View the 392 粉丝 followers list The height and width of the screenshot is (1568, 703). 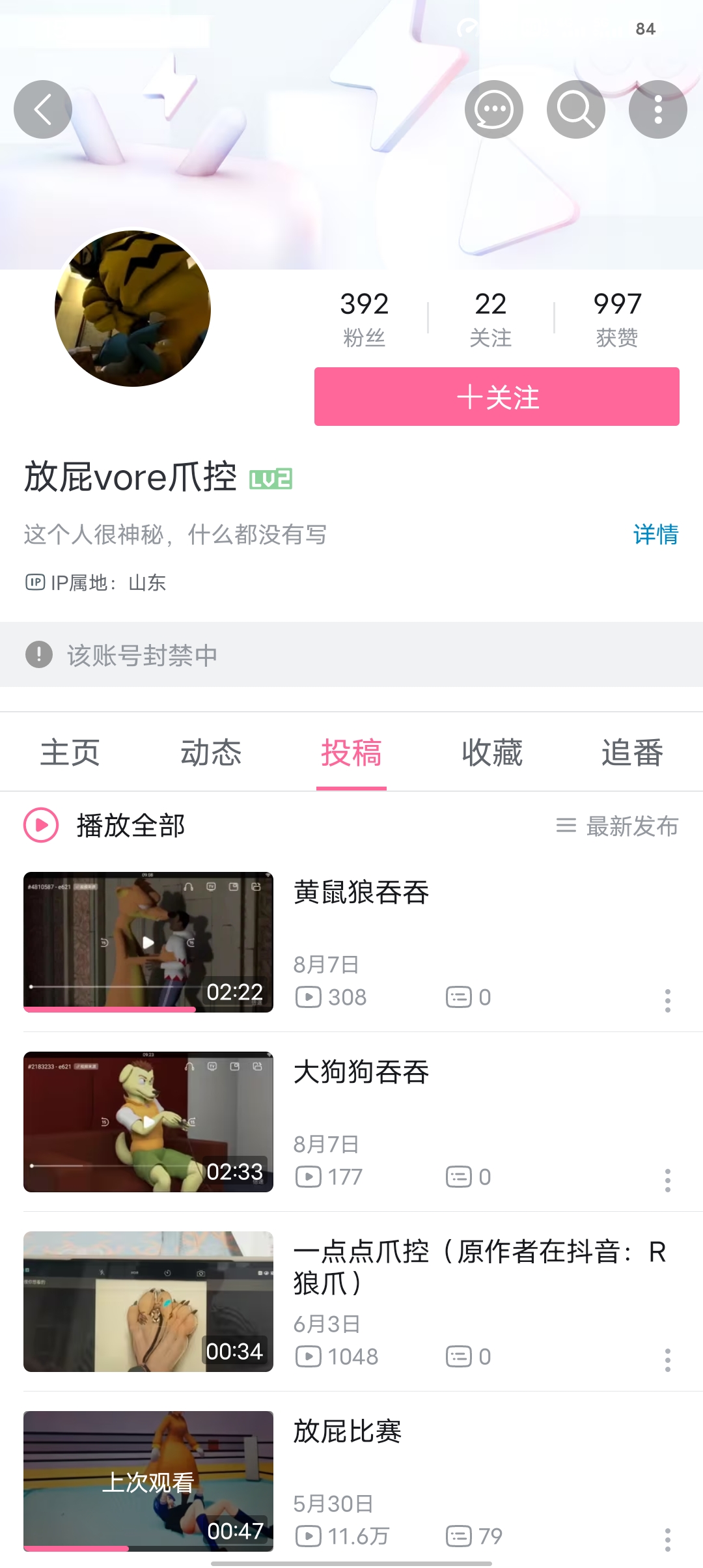365,318
